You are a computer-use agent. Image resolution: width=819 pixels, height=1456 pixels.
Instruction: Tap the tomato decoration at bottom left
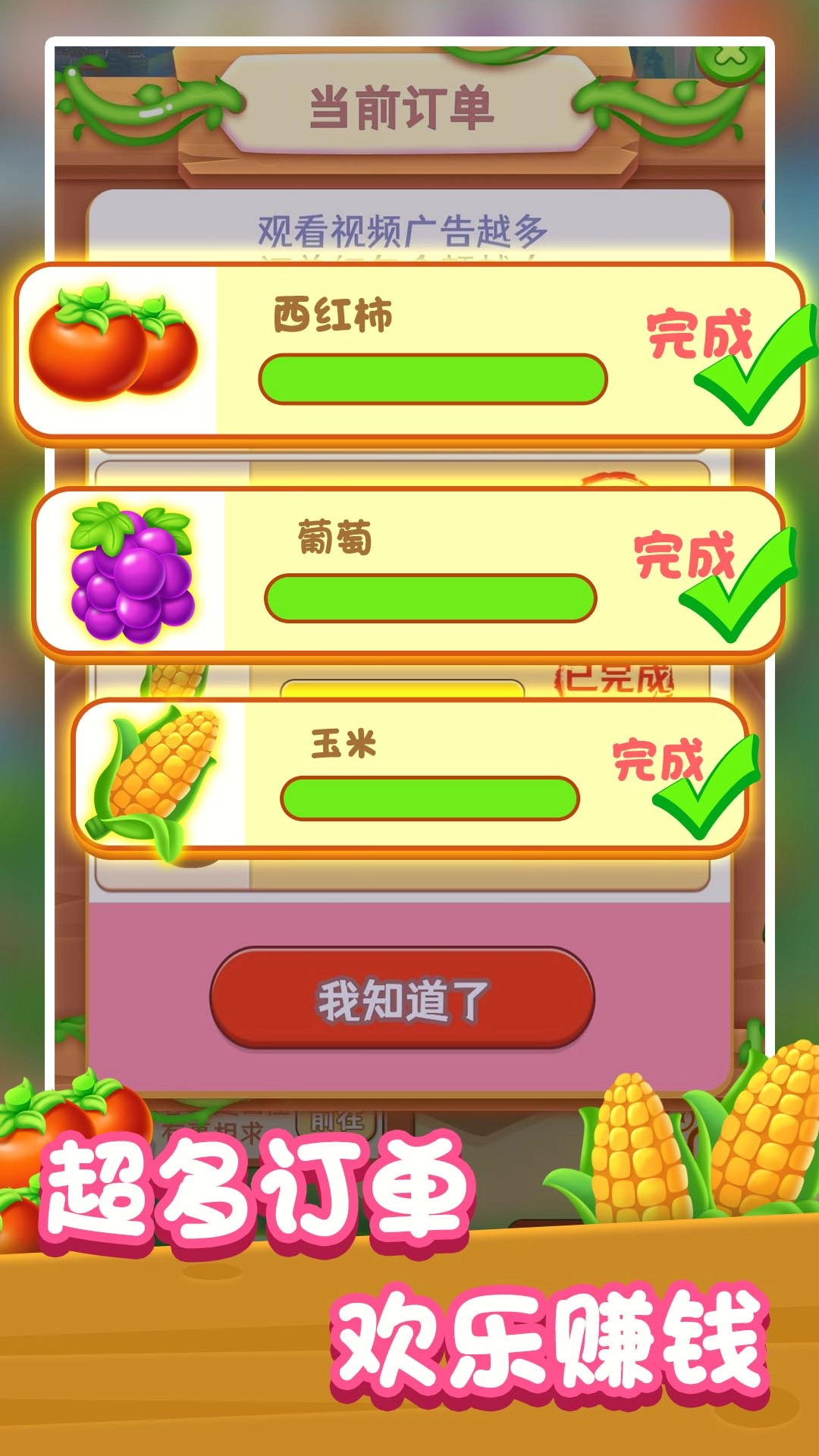coord(45,1122)
